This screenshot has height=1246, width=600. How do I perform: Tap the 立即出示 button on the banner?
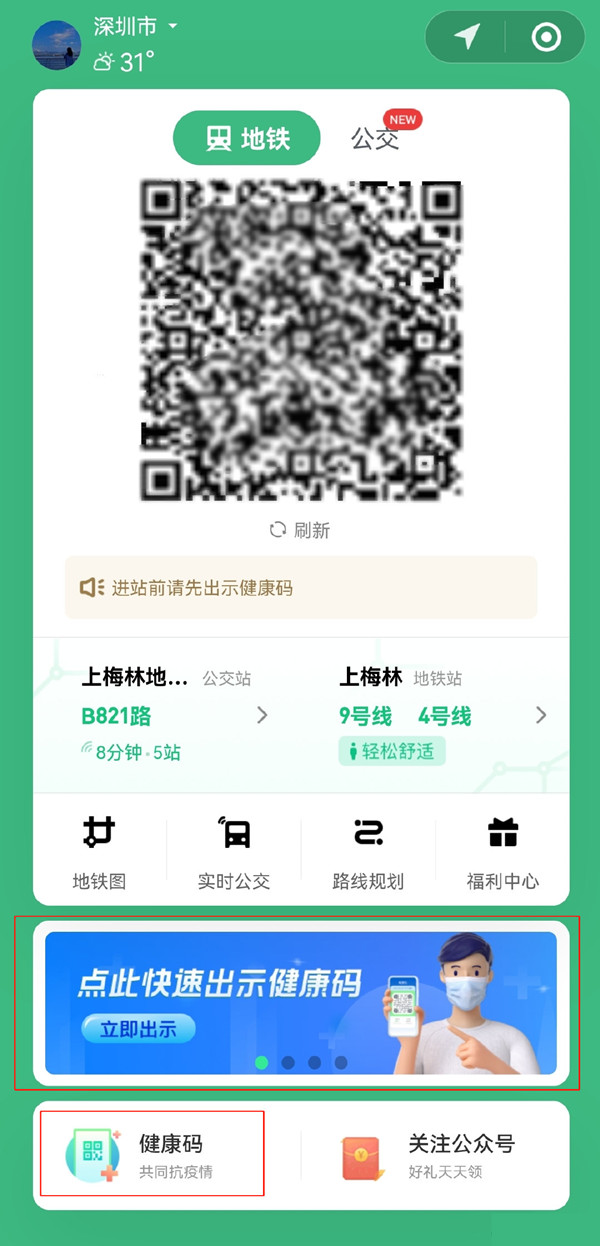138,1028
